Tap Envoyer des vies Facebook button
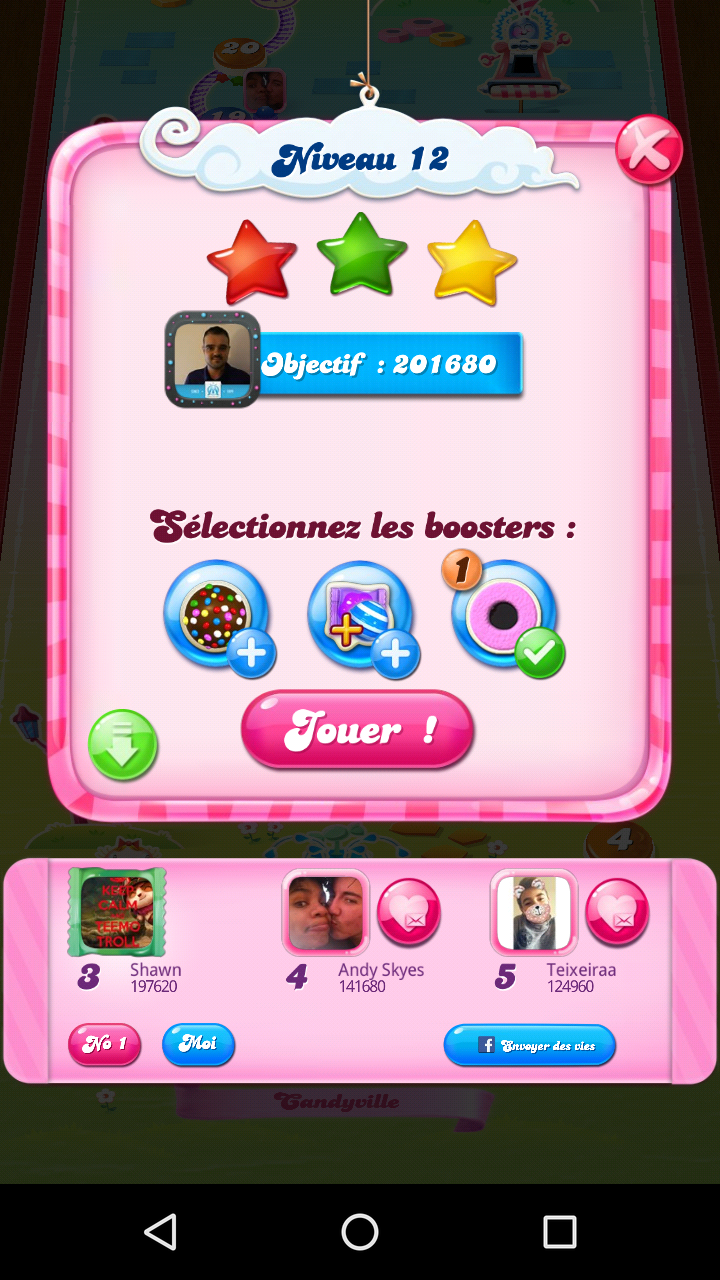The height and width of the screenshot is (1280, 720). tap(529, 1045)
